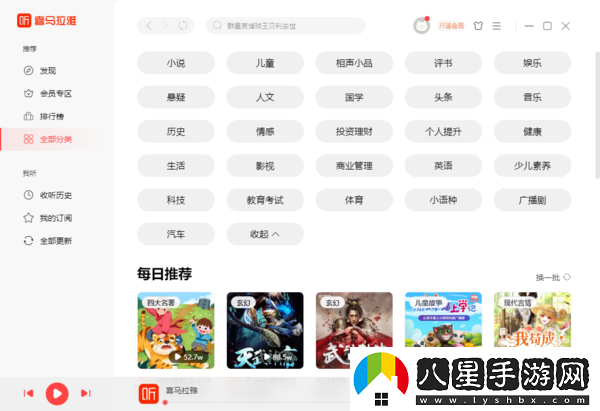Collapse categories with 收起
This screenshot has width=600, height=411.
[265, 234]
